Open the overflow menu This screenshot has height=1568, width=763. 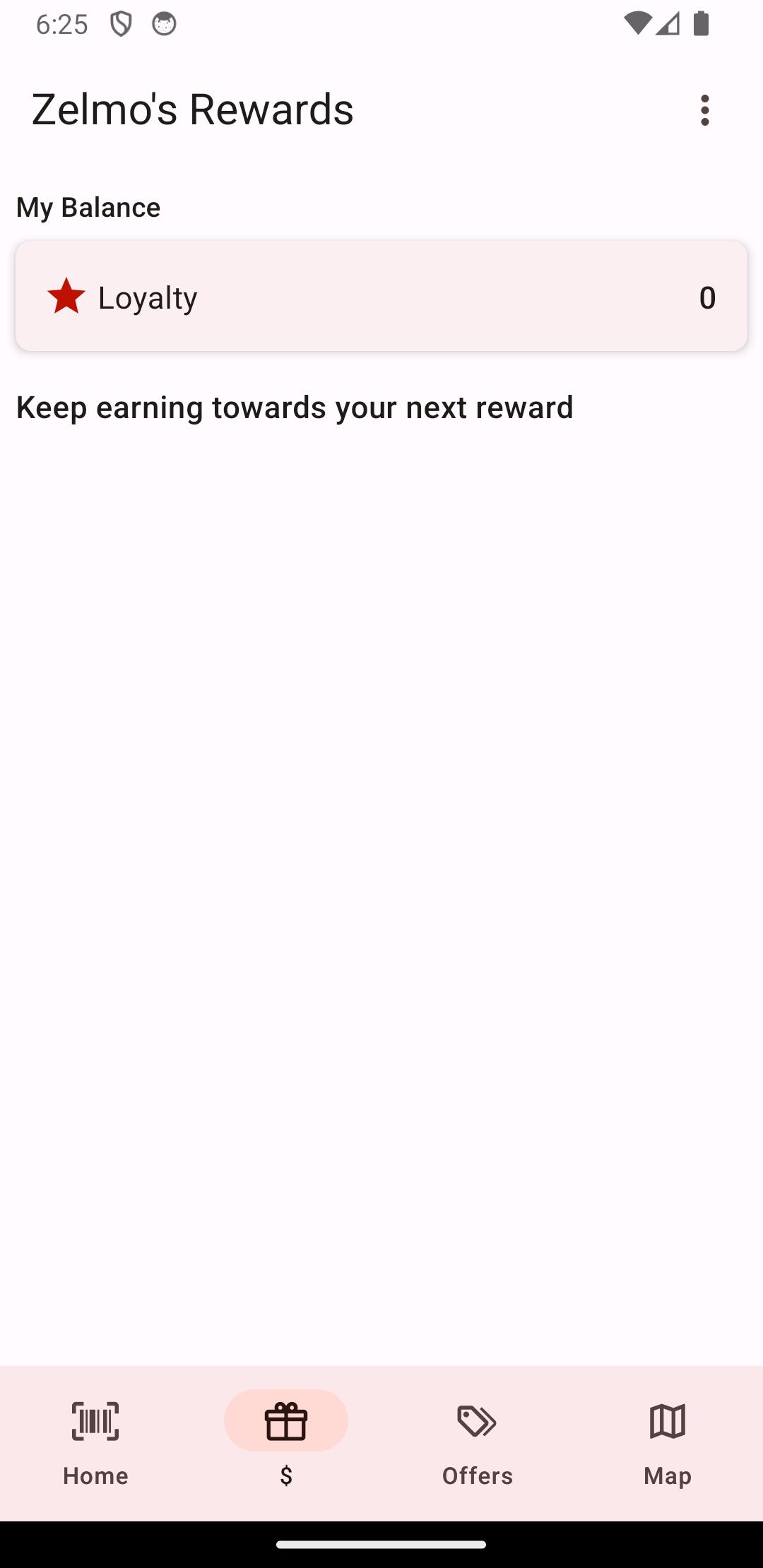click(x=704, y=110)
